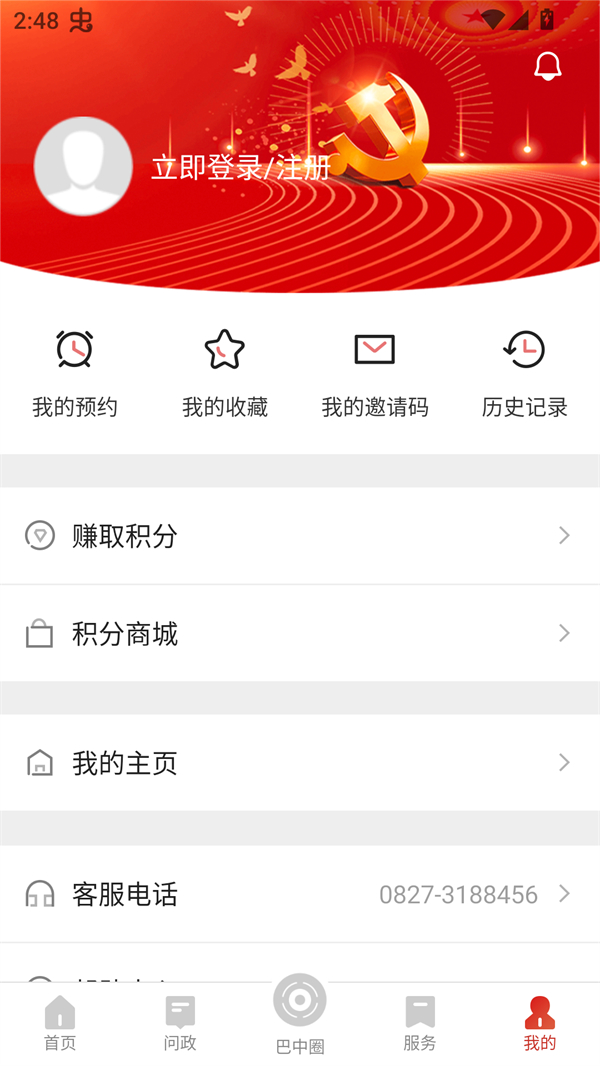This screenshot has height=1066, width=600.
Task: Tap the default profile avatar
Action: [x=83, y=166]
